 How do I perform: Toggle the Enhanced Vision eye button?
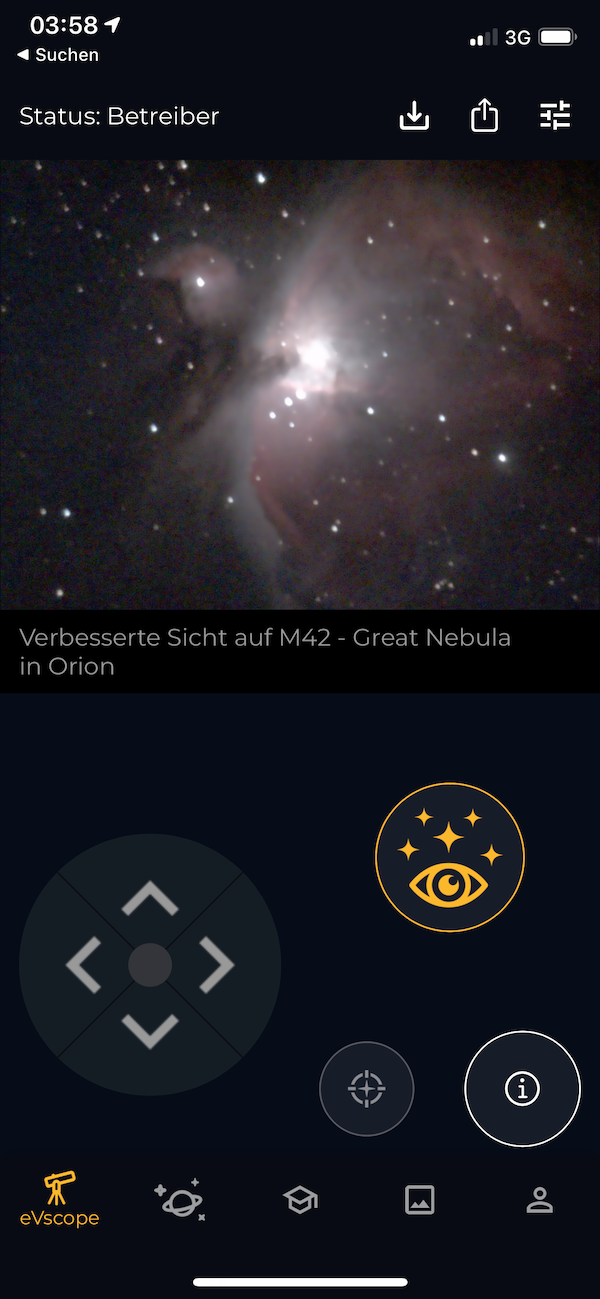449,857
